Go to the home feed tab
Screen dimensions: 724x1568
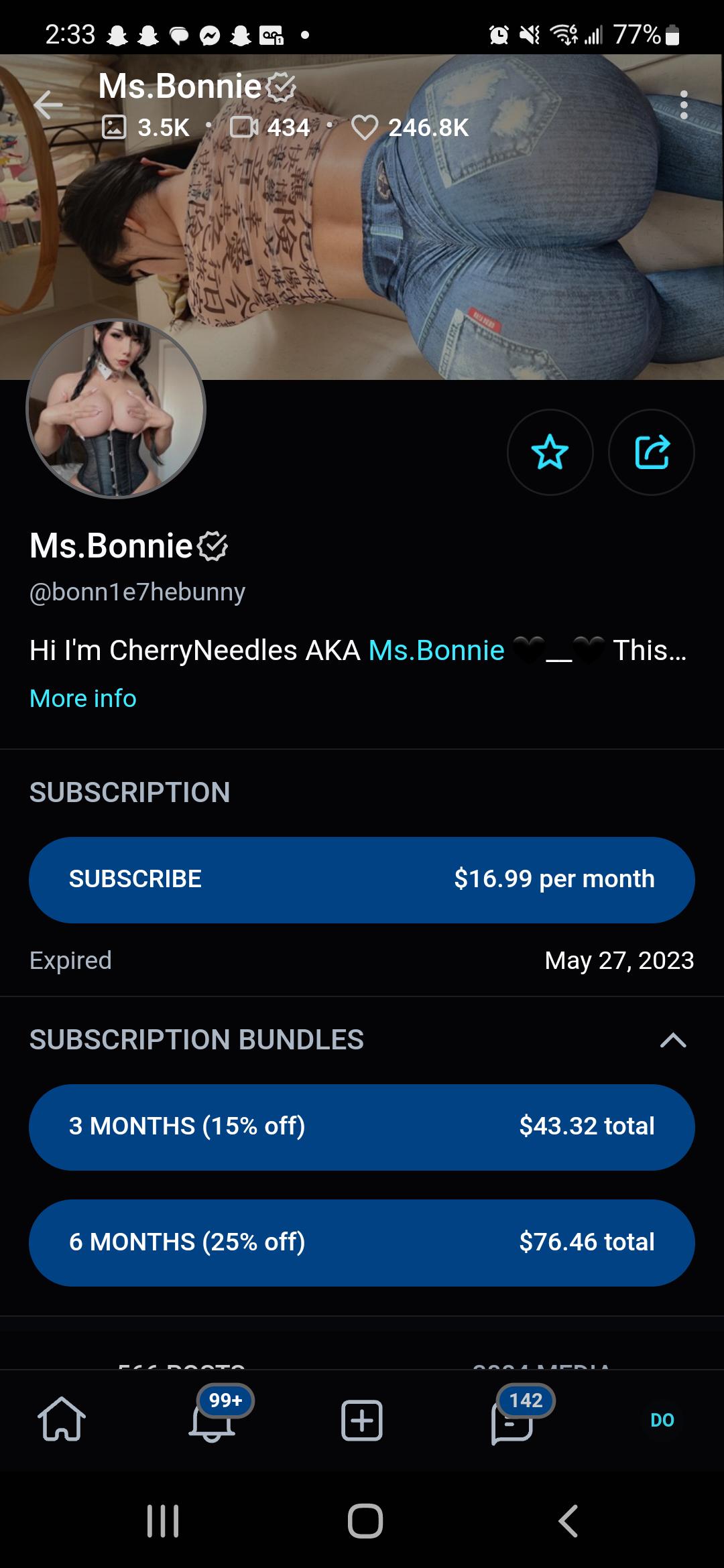point(62,1419)
